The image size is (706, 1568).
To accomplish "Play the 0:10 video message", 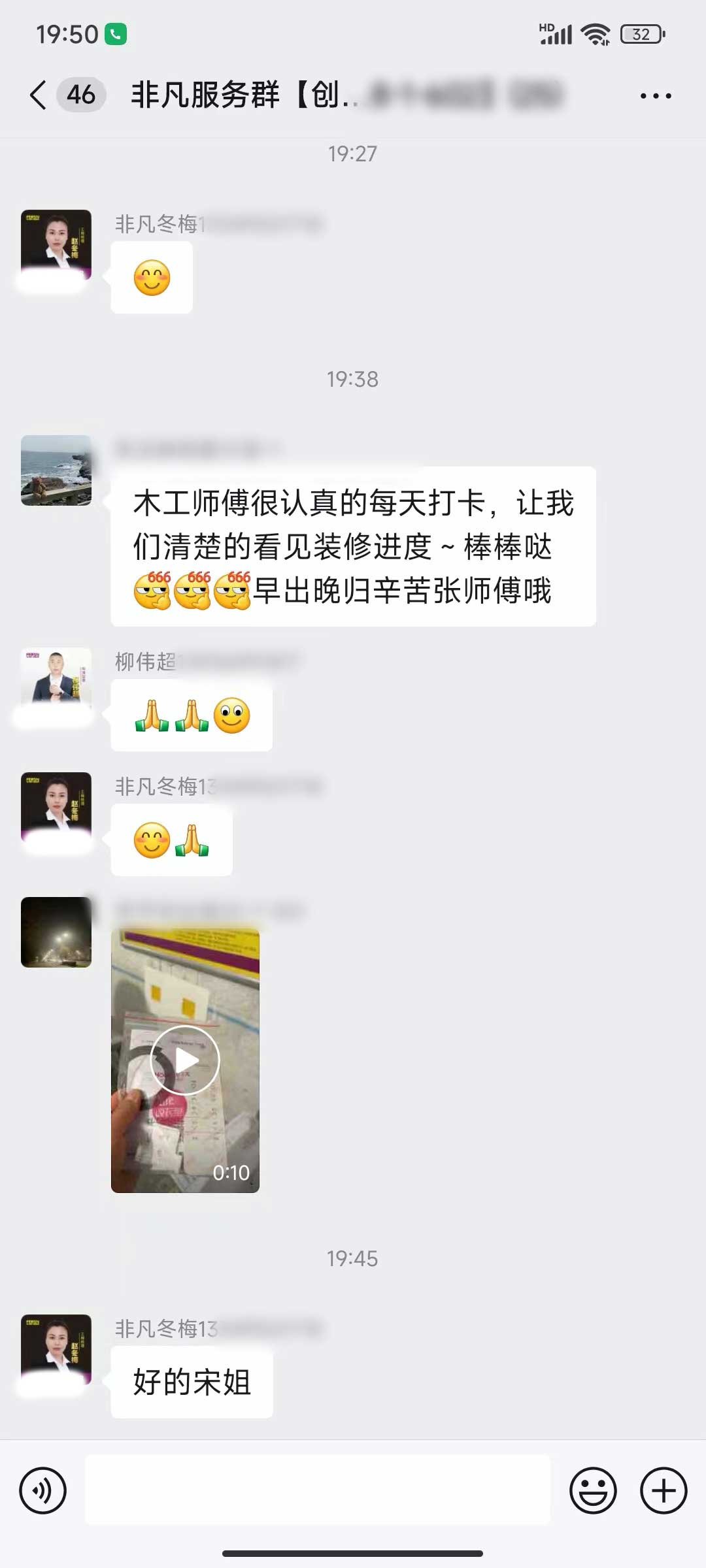I will pyautogui.click(x=185, y=1060).
